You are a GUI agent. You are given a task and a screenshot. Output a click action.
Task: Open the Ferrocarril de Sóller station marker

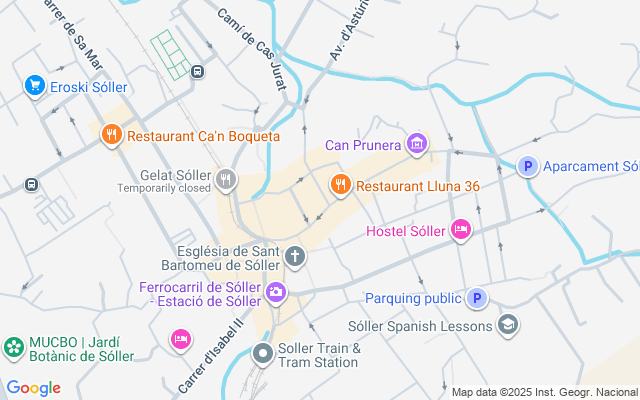[276, 293]
